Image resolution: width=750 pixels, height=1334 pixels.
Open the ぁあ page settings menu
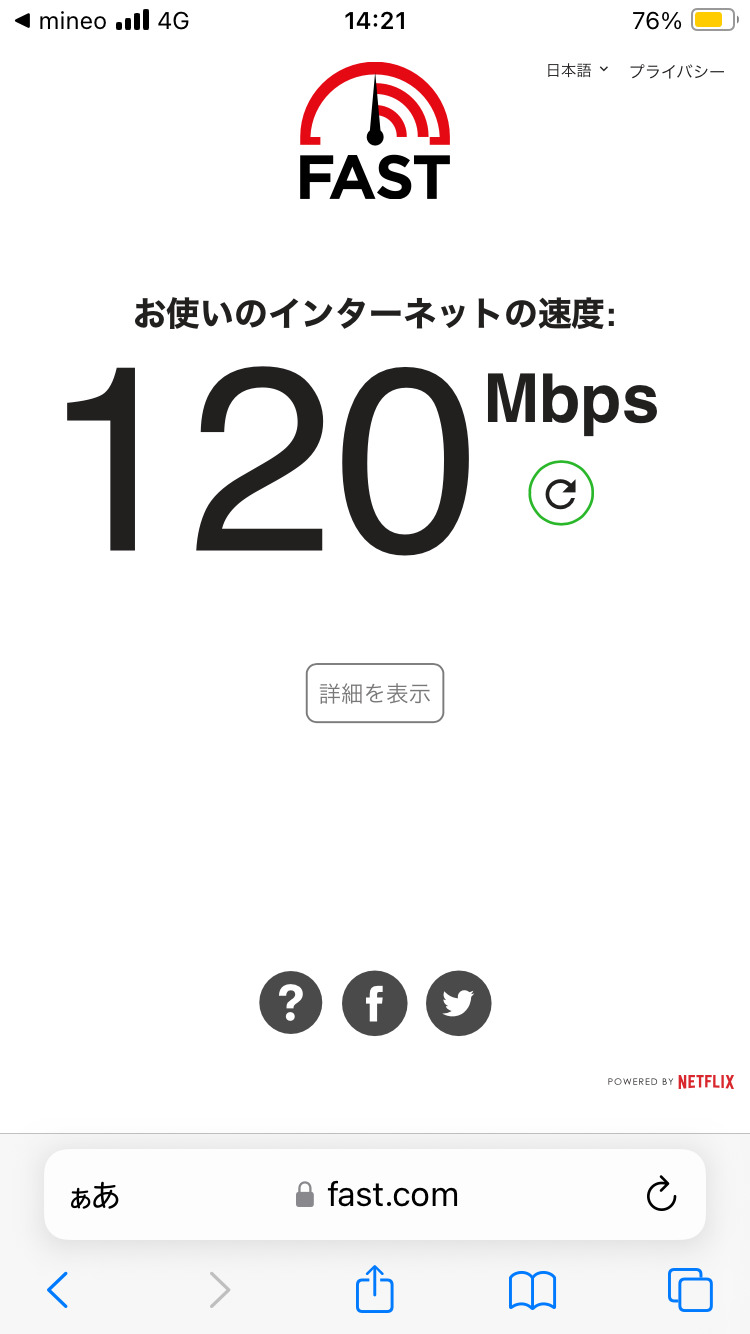click(x=95, y=1195)
